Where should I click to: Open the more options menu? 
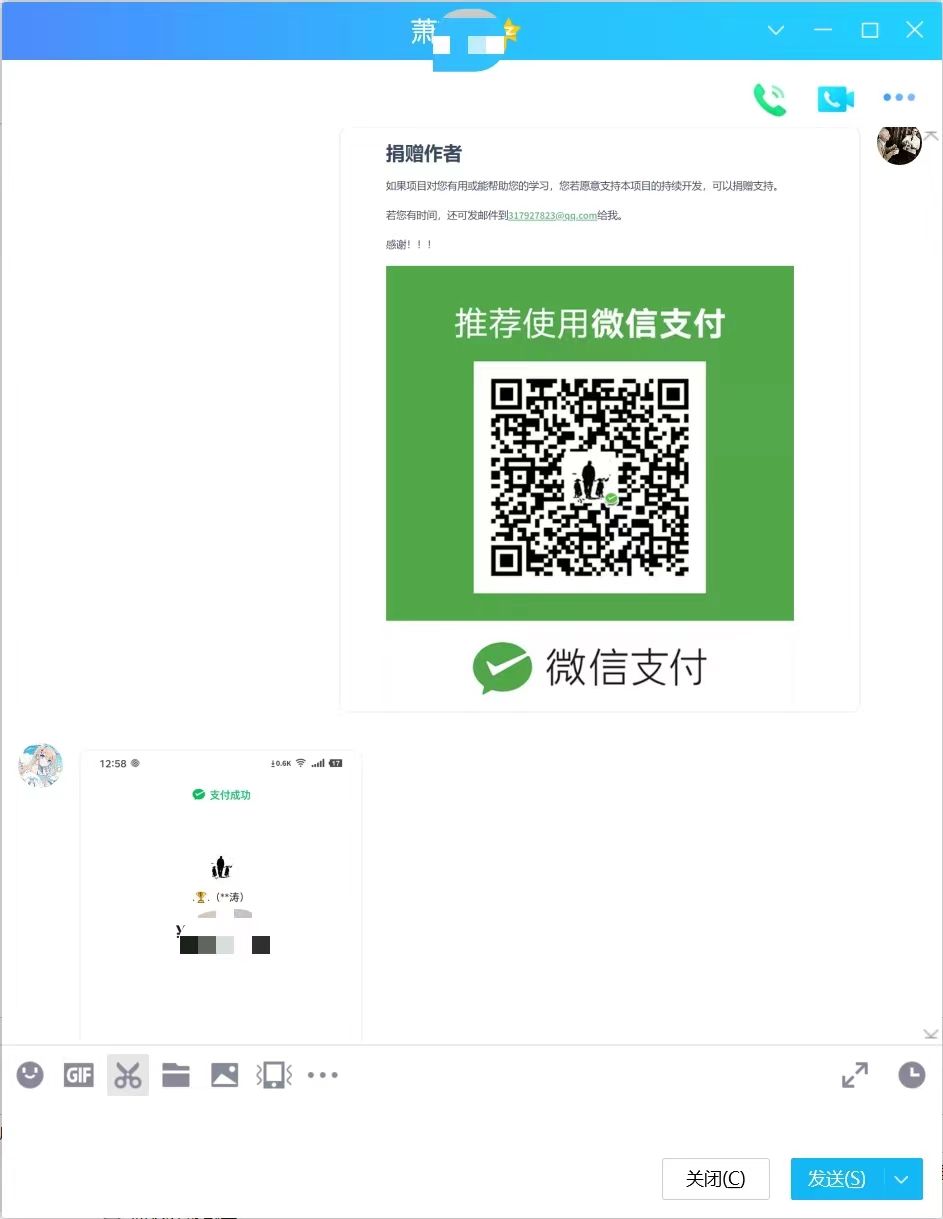[899, 98]
